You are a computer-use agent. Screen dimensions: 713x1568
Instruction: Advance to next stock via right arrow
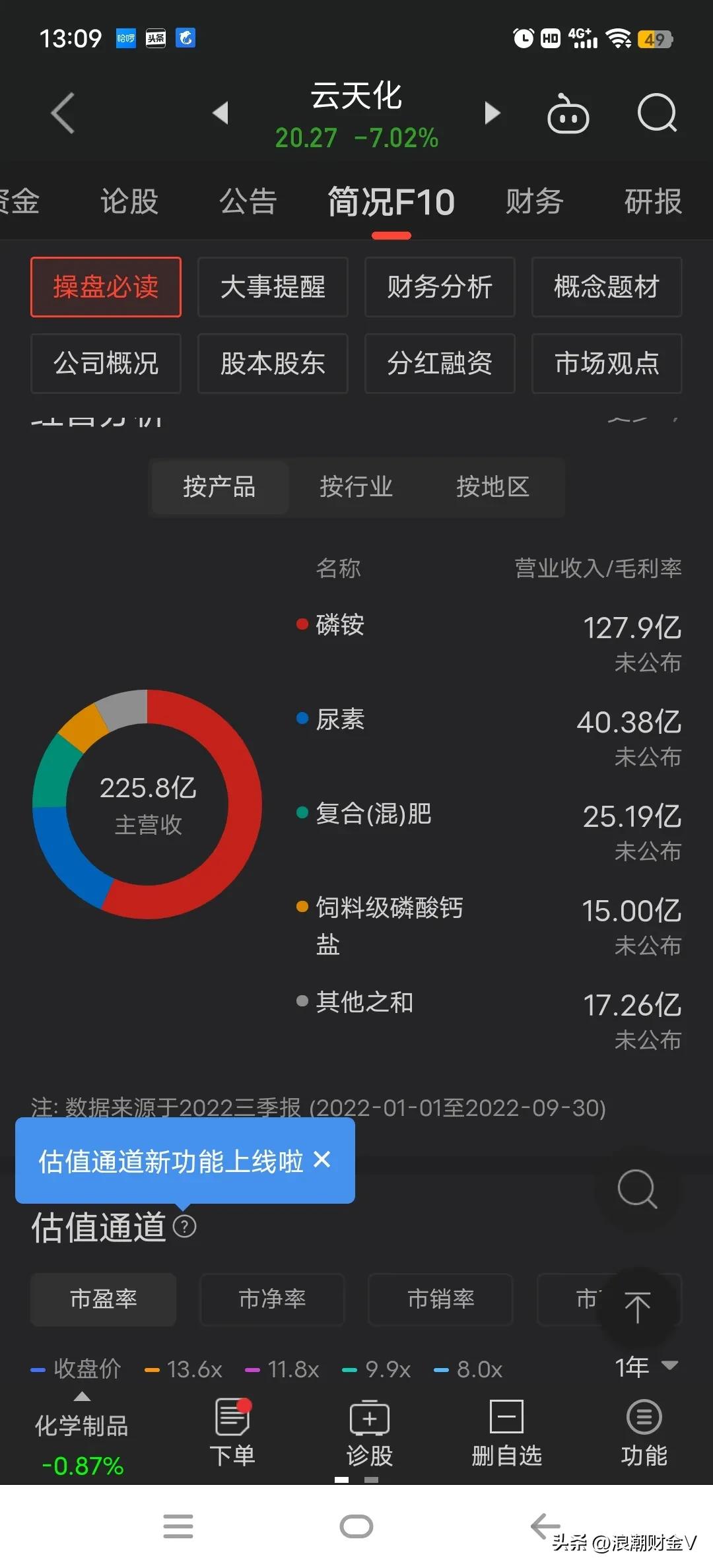pyautogui.click(x=492, y=112)
